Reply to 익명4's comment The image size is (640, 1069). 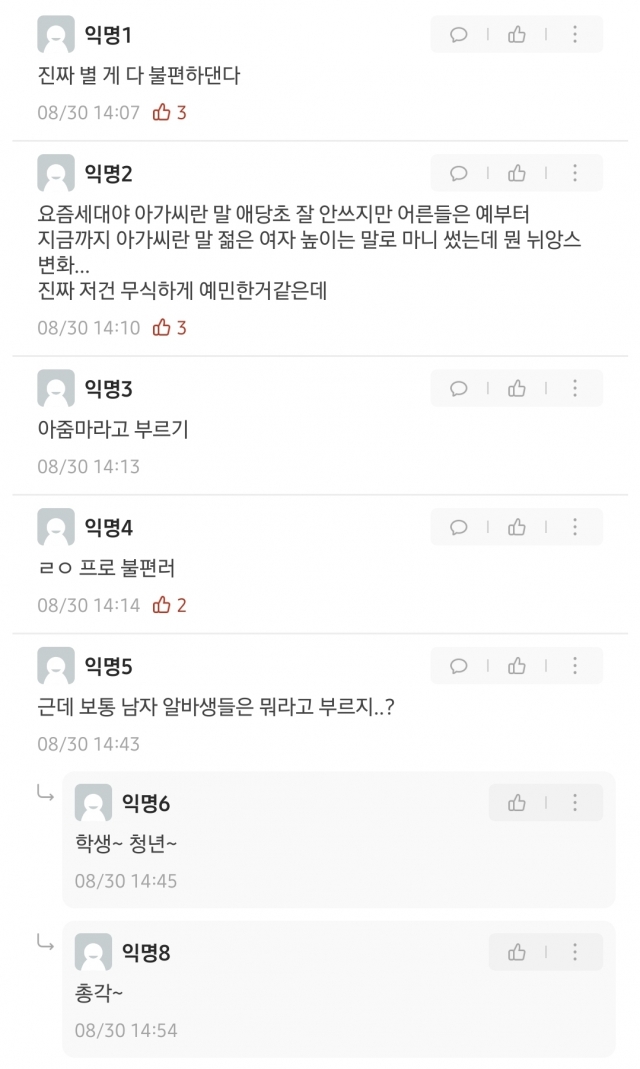click(x=459, y=527)
